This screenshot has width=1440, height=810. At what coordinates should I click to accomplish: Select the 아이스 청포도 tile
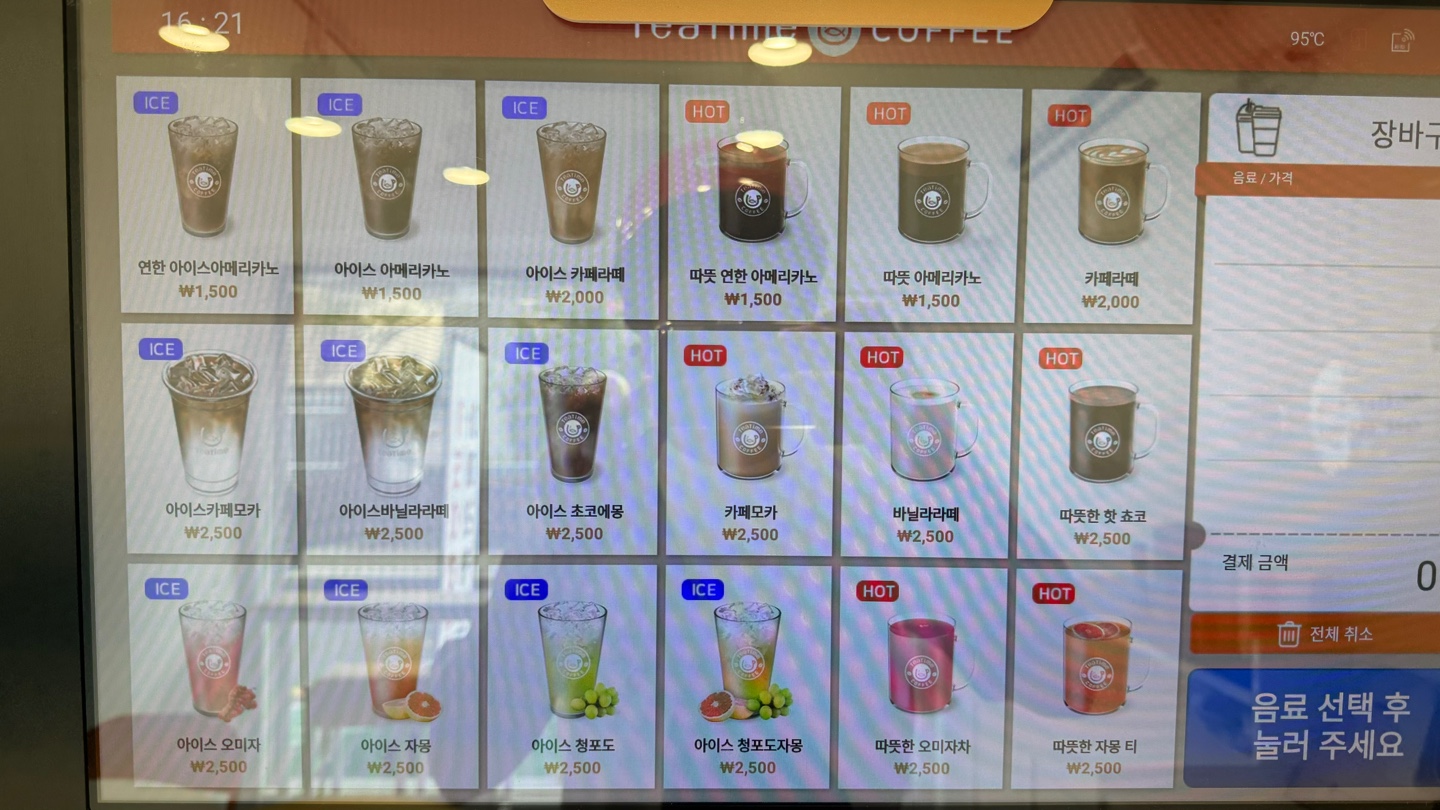pos(572,677)
